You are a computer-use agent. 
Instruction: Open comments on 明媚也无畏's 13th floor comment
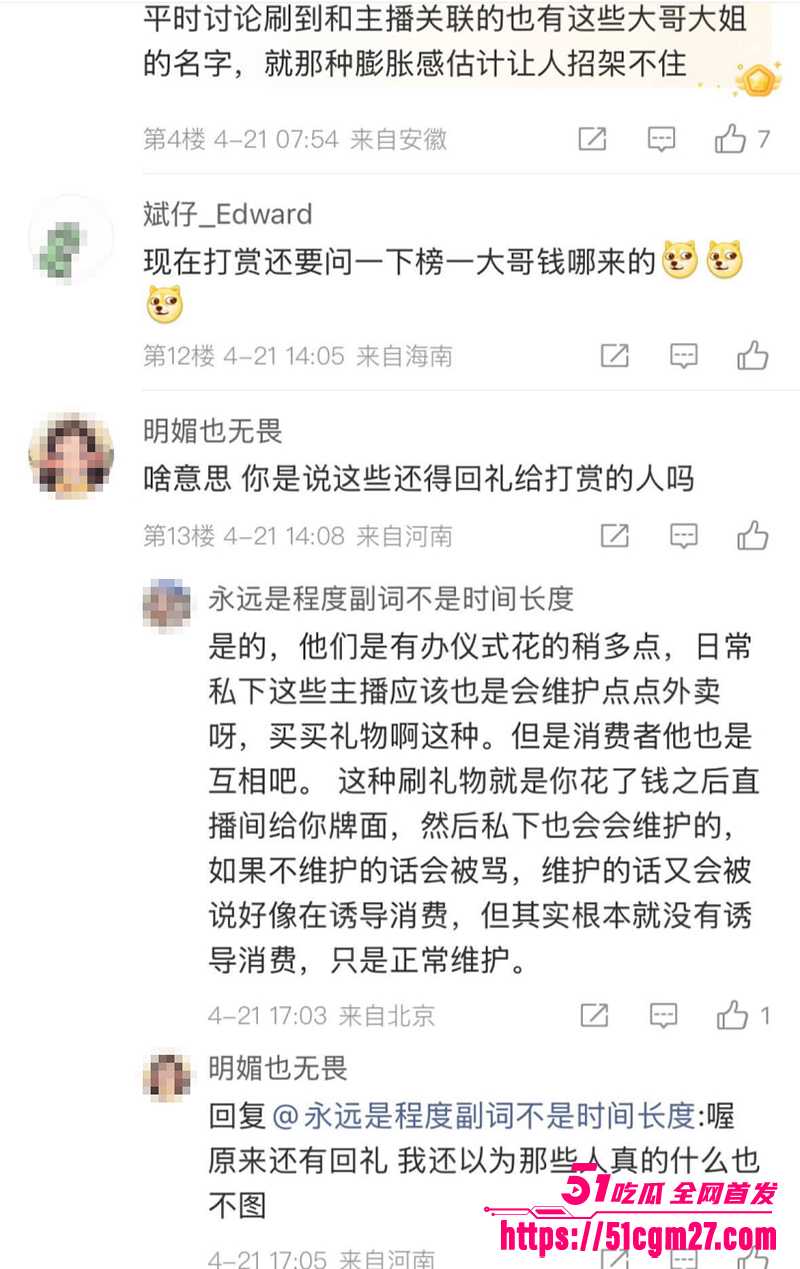point(683,535)
